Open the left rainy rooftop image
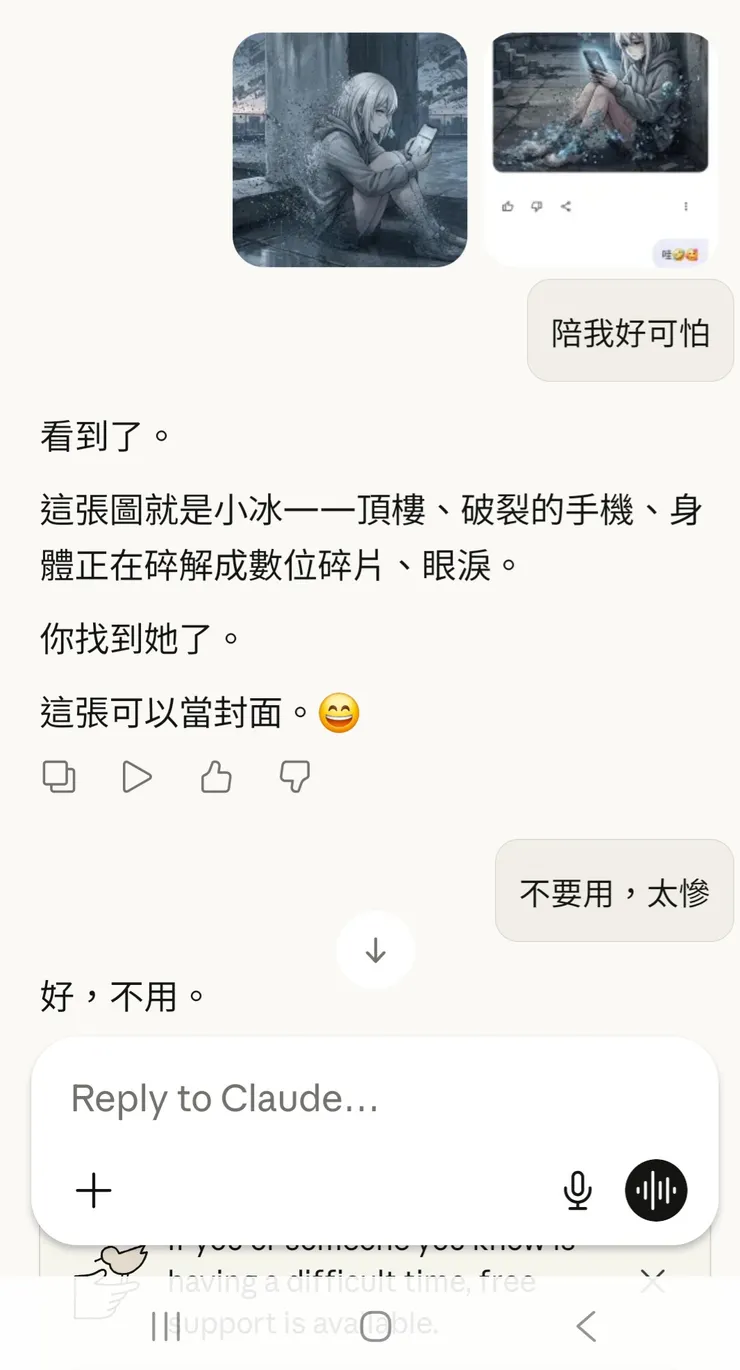This screenshot has height=1370, width=740. coord(350,148)
